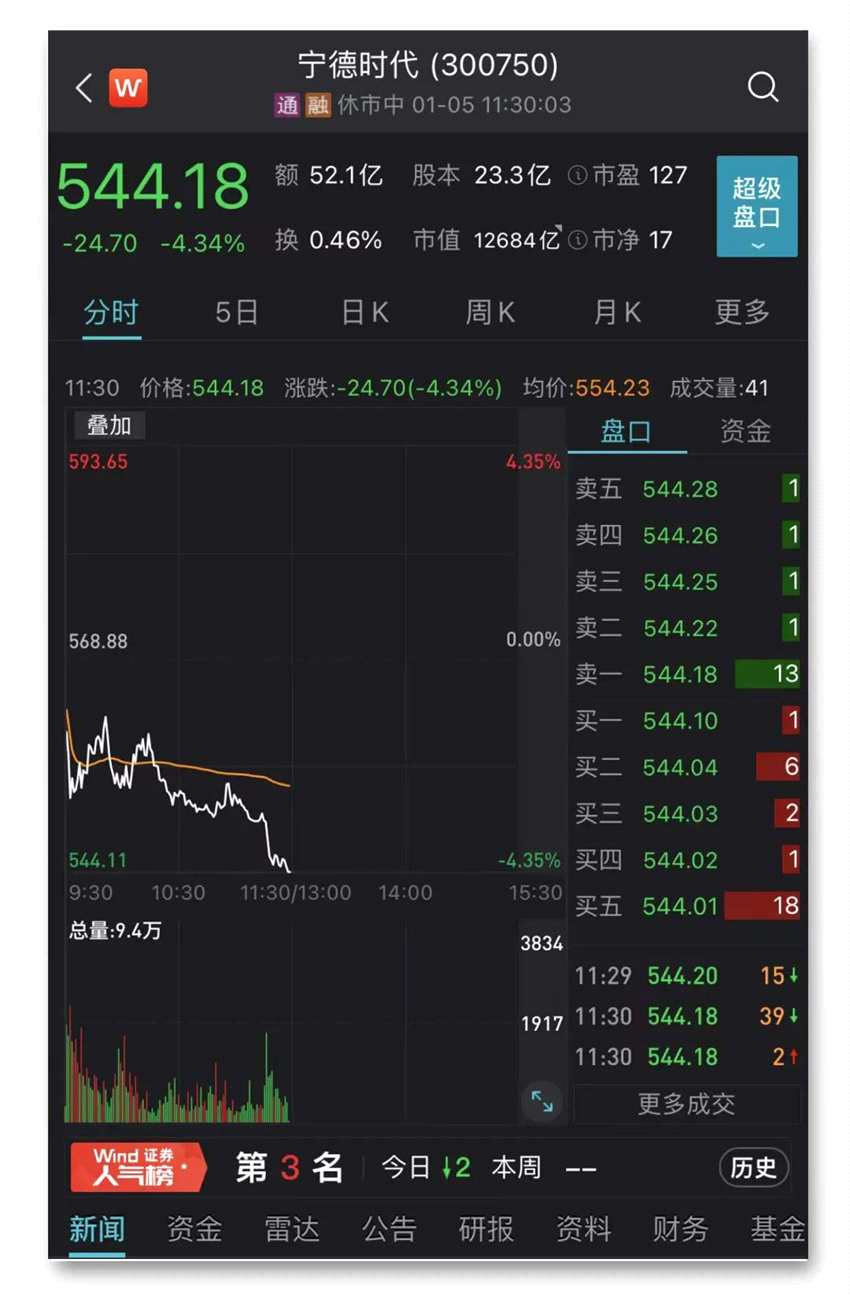Open 更多 chart period options
The height and width of the screenshot is (1295, 850).
(x=742, y=313)
